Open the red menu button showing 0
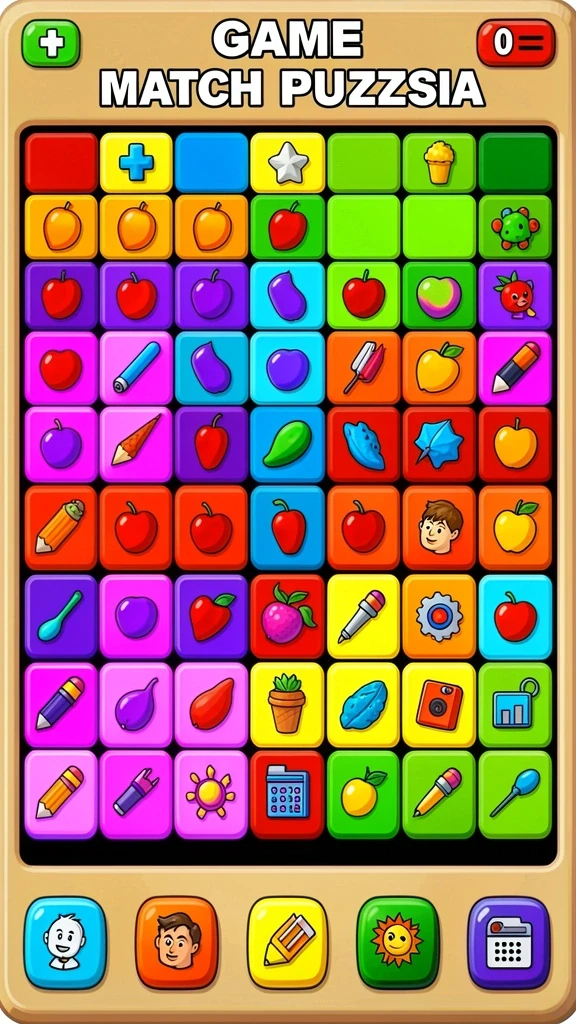 tap(516, 42)
